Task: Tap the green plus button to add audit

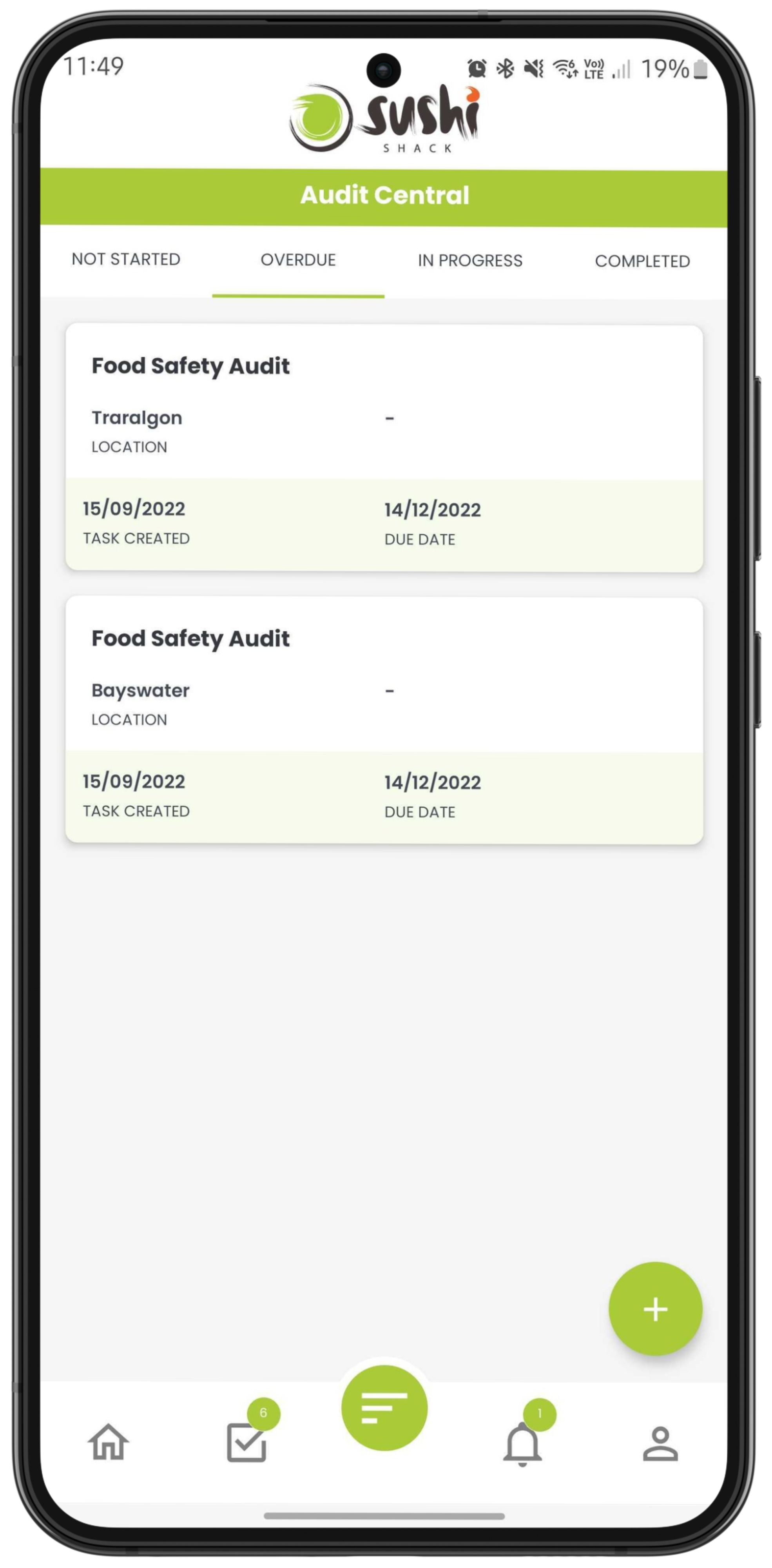Action: tap(655, 1309)
